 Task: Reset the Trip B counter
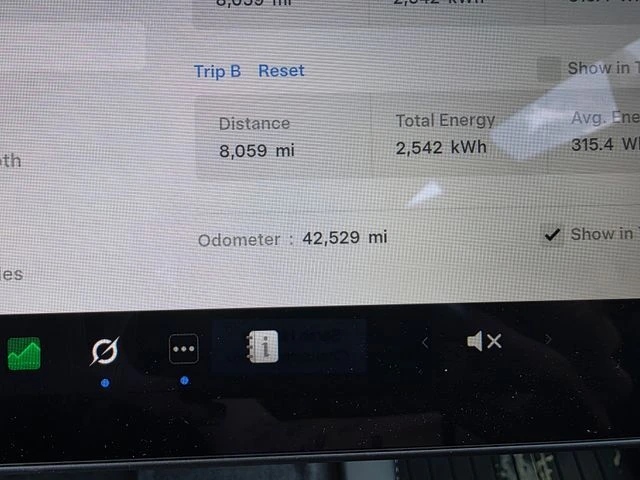coord(281,71)
